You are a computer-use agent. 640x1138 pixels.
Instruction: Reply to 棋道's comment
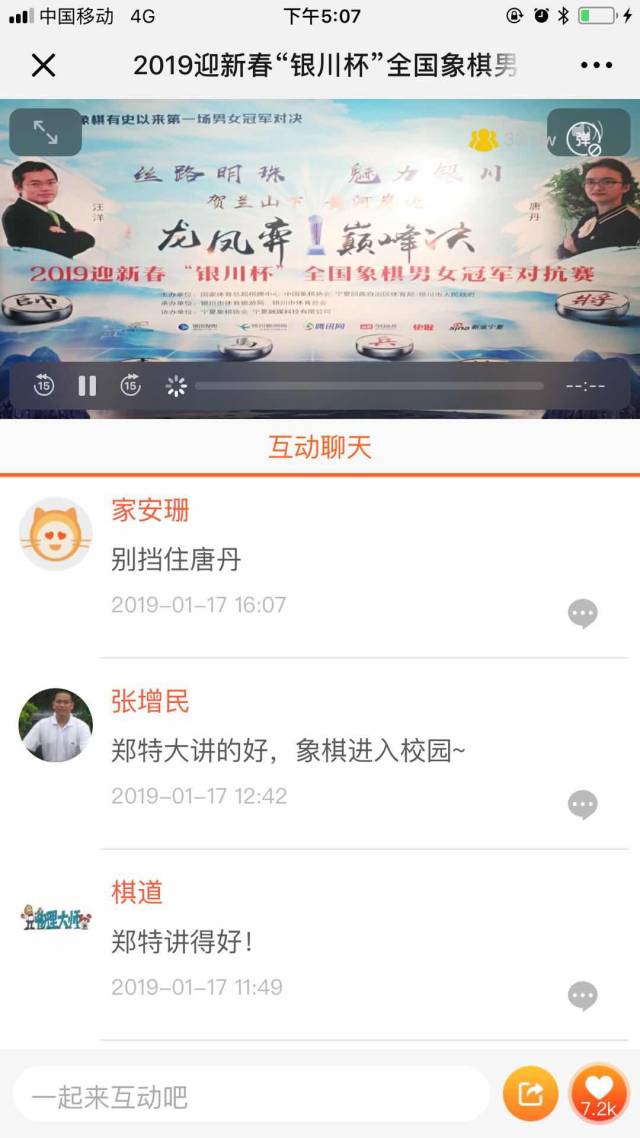tap(582, 995)
